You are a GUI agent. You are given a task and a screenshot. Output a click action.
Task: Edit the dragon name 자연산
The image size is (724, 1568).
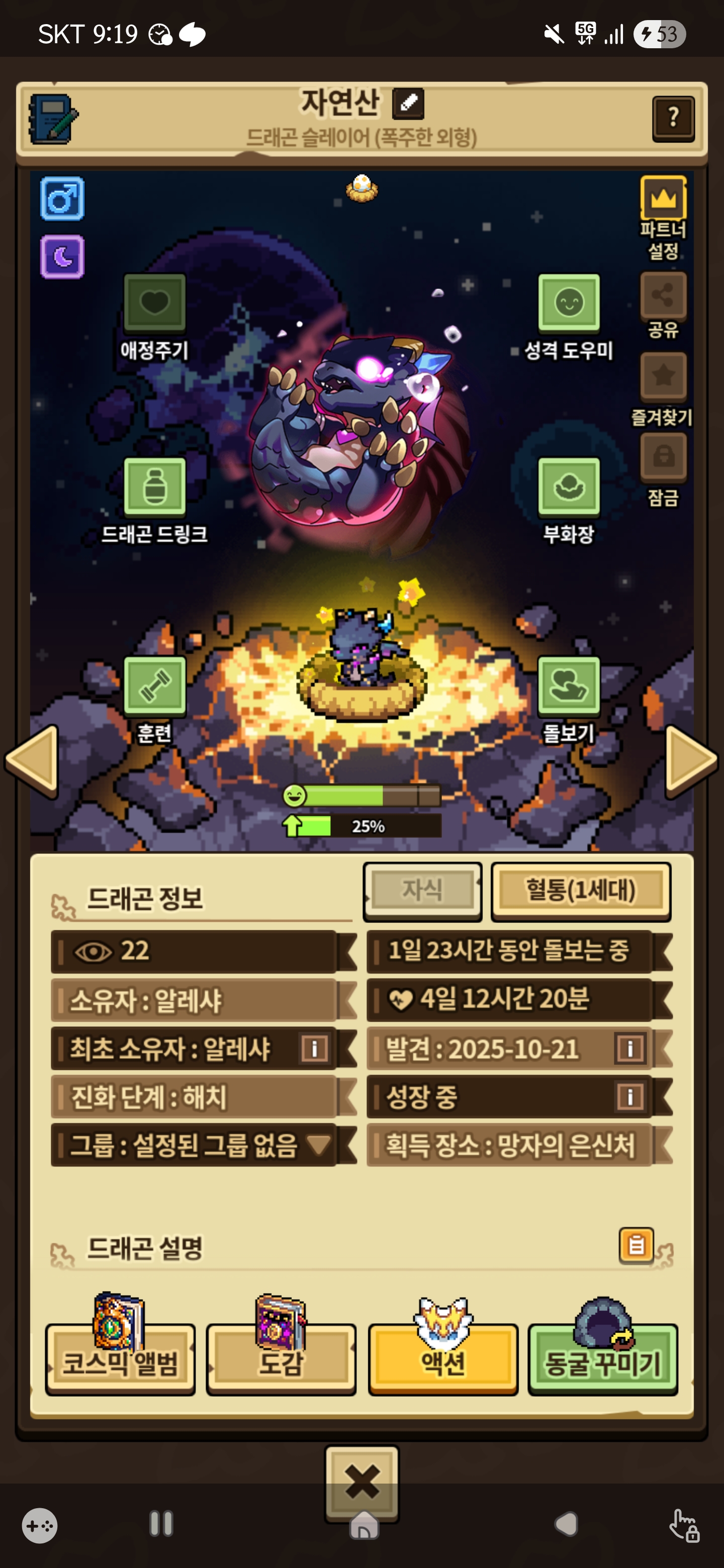407,103
